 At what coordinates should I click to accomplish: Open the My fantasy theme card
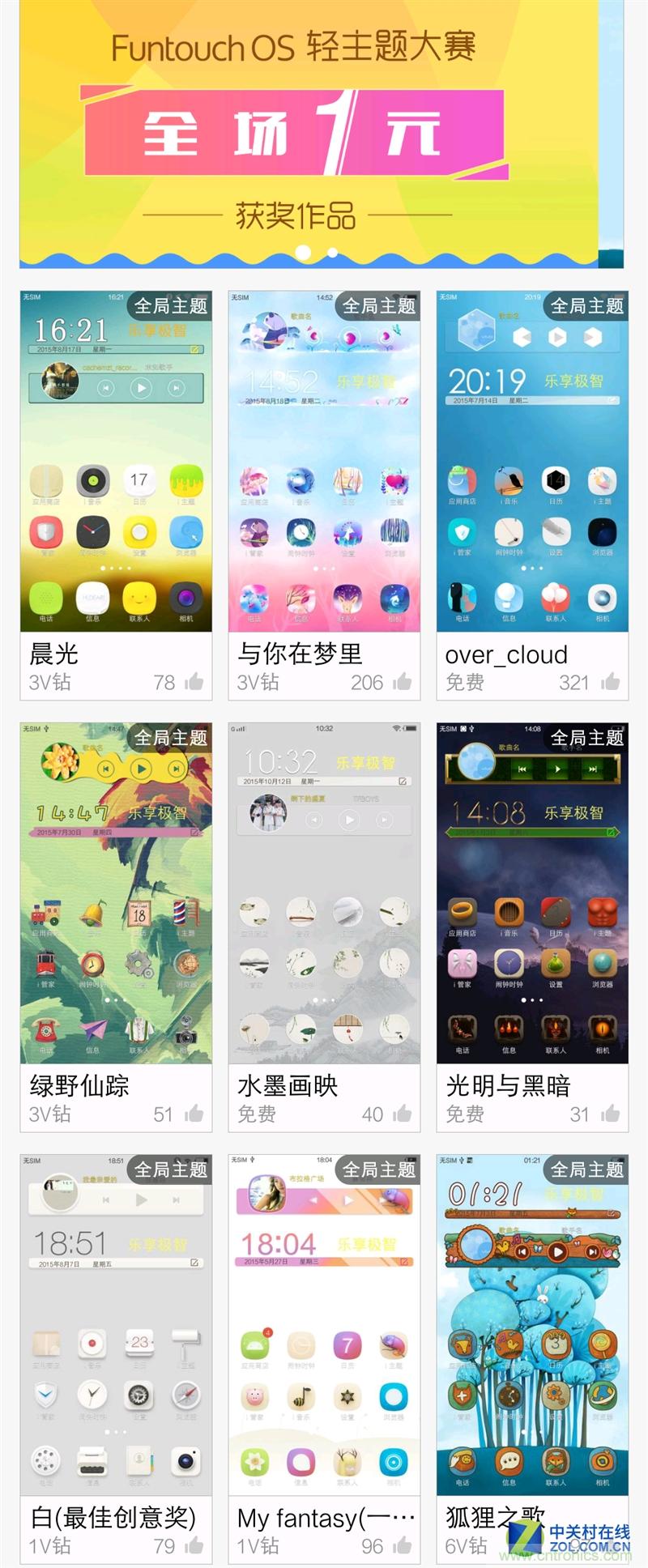click(324, 1325)
